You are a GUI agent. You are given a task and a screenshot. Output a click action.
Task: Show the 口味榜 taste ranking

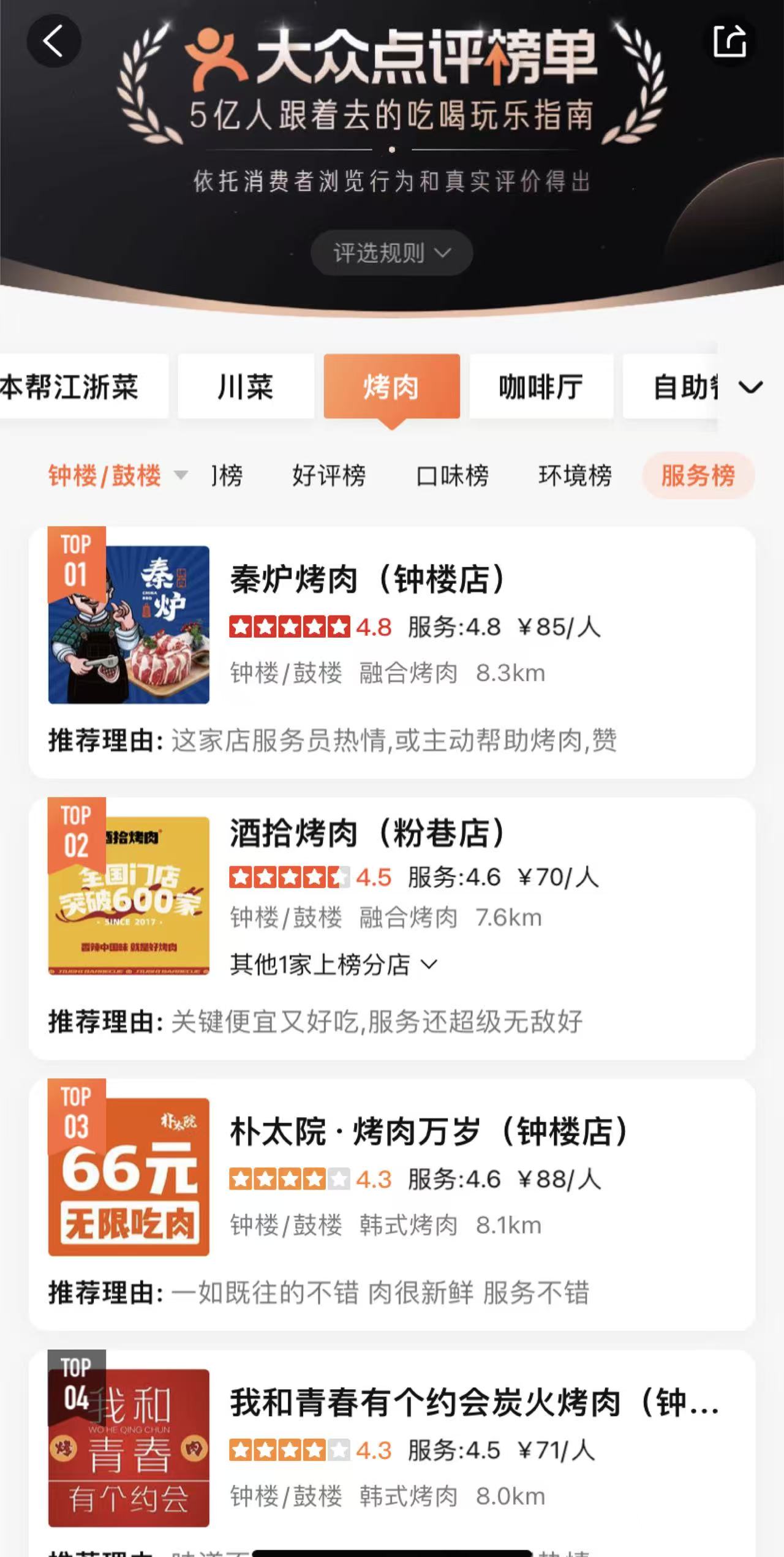tap(452, 476)
